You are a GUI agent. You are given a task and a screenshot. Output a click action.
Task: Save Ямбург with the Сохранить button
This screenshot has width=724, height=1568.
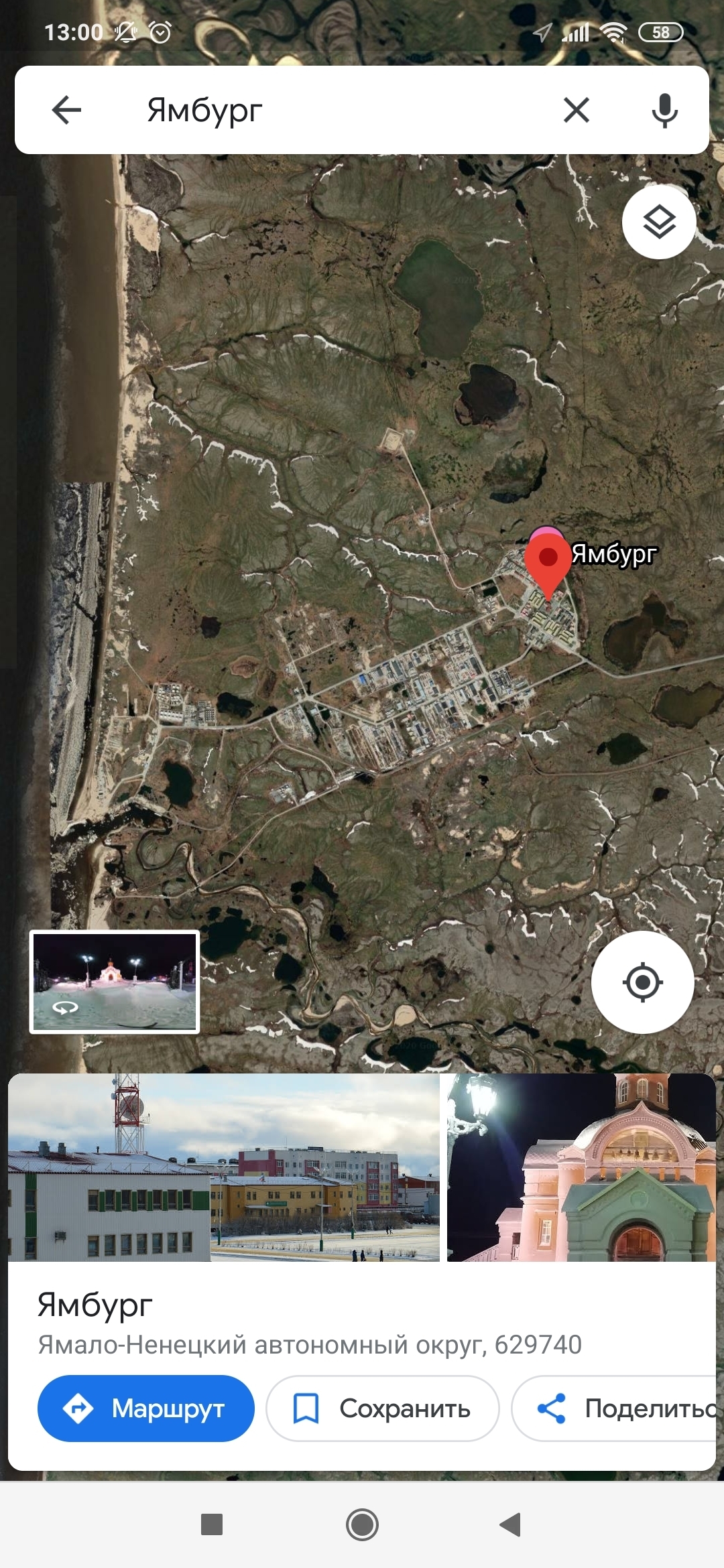click(x=383, y=1408)
